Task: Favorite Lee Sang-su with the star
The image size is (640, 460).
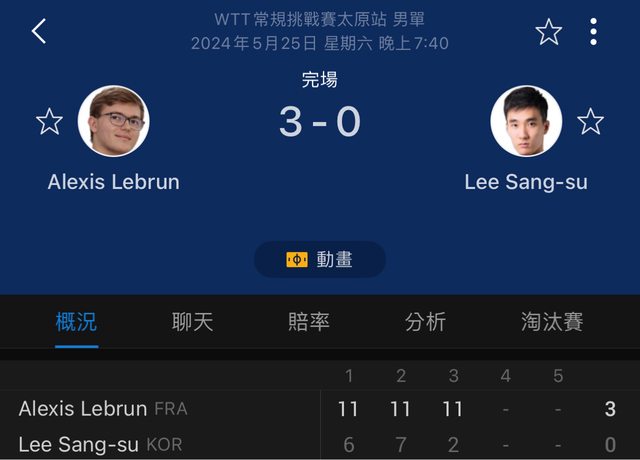Action: pos(590,122)
